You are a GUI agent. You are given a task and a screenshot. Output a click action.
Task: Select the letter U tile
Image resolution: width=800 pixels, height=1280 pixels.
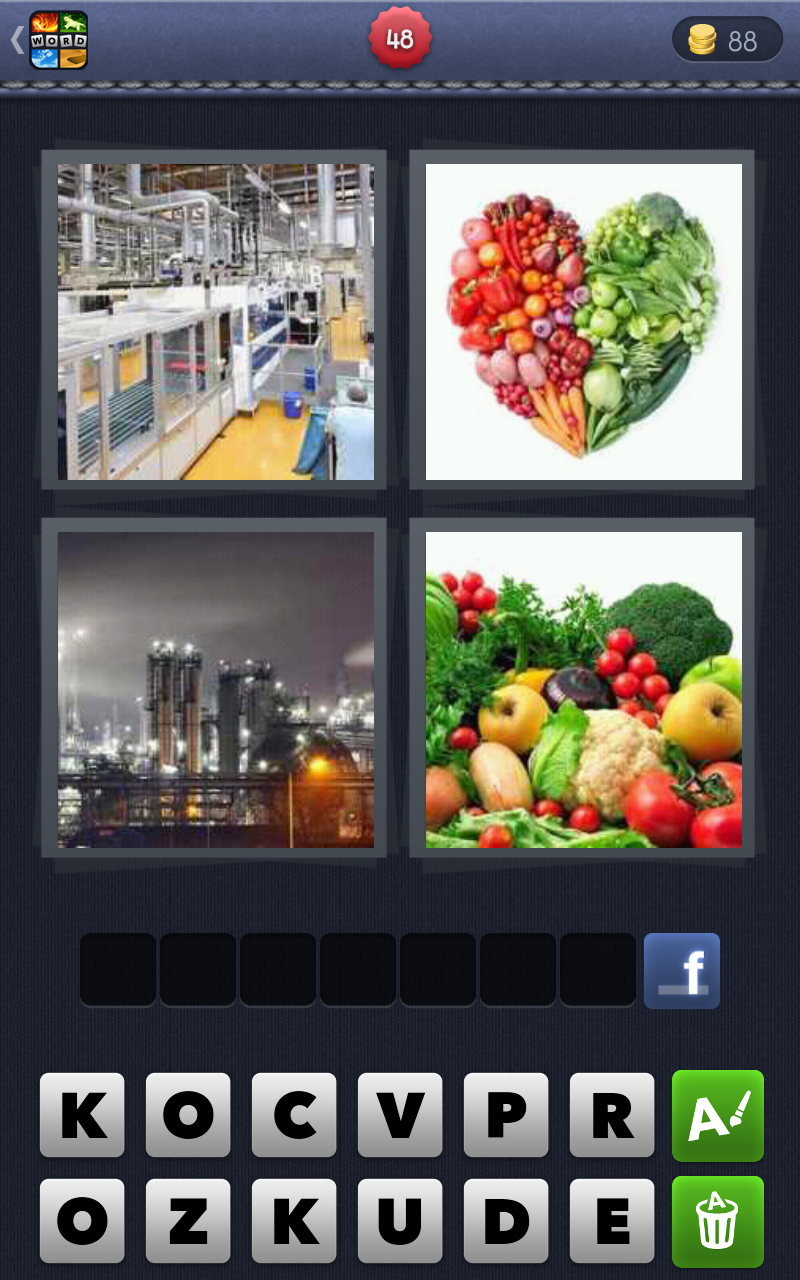tap(400, 1221)
